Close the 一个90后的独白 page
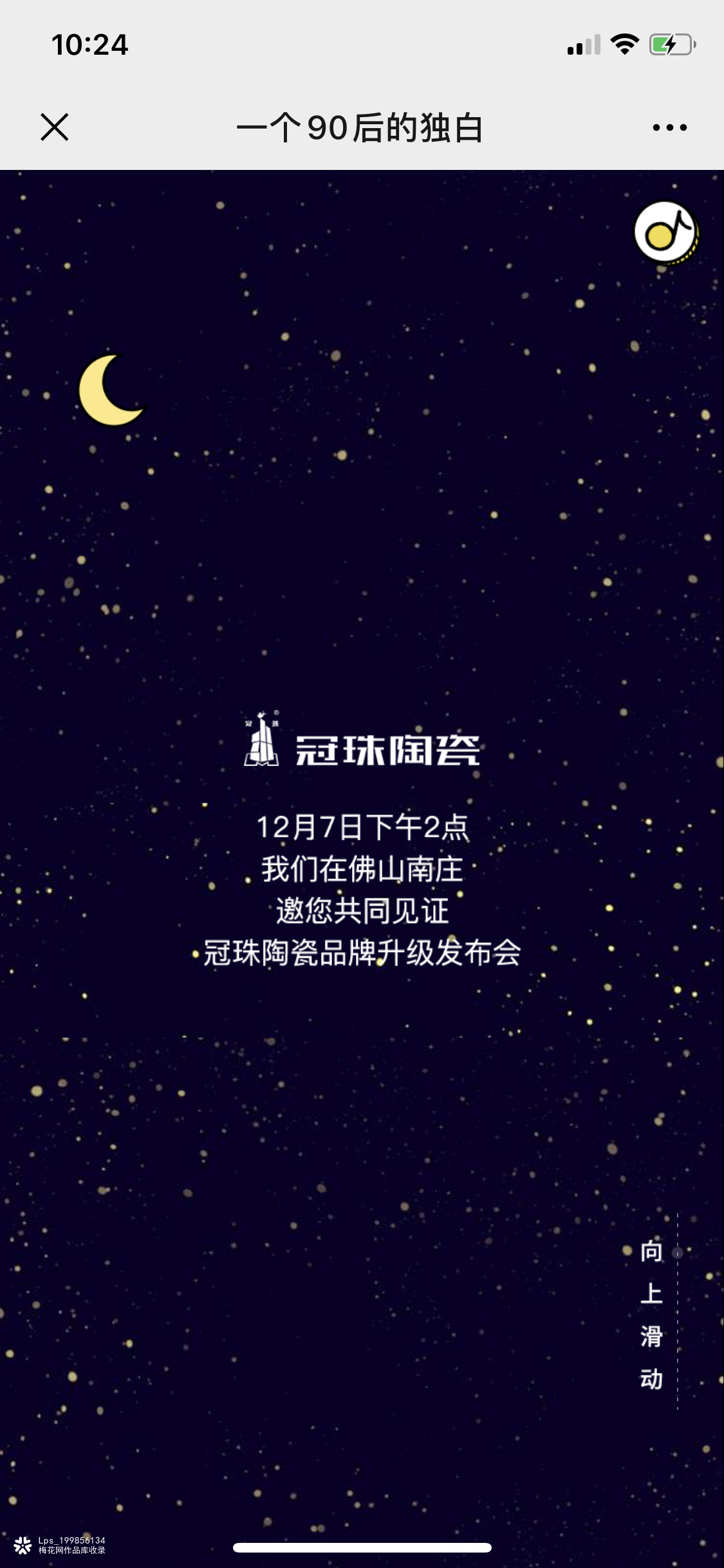724x1568 pixels. (55, 127)
